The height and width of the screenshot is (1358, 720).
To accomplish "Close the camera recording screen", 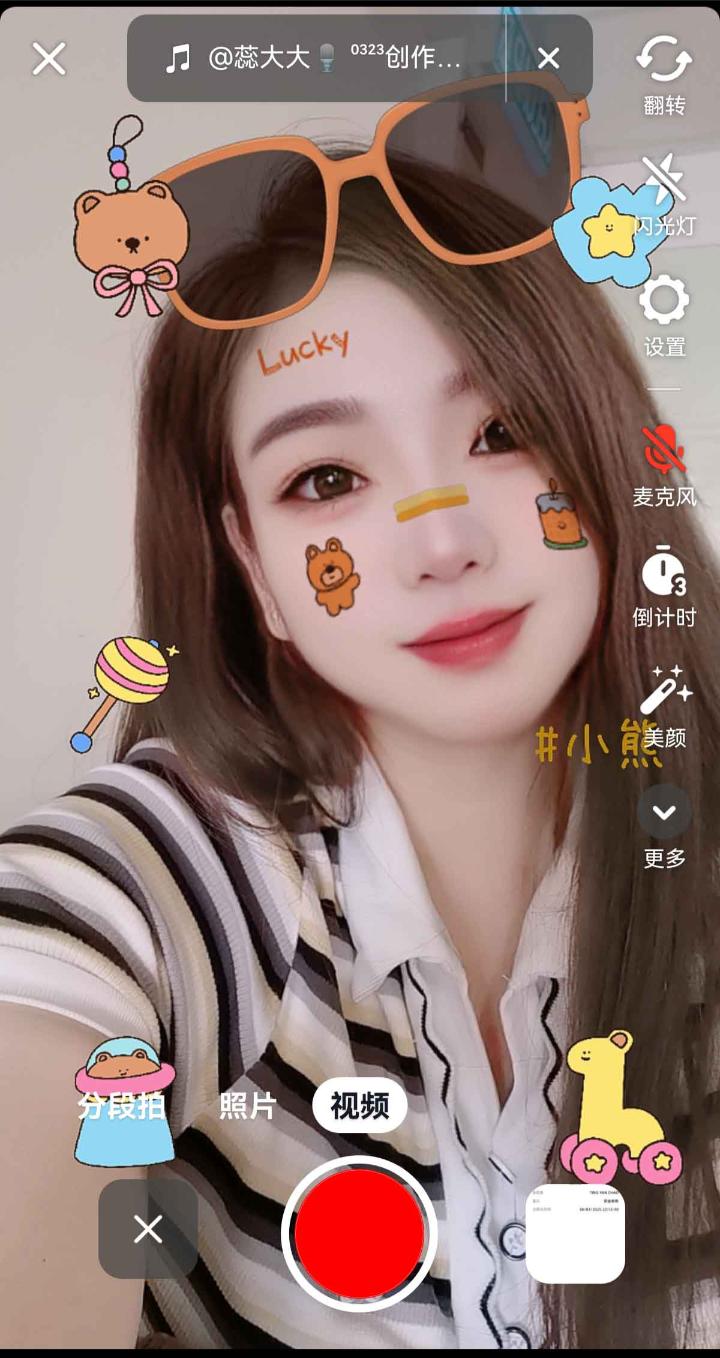I will point(48,59).
